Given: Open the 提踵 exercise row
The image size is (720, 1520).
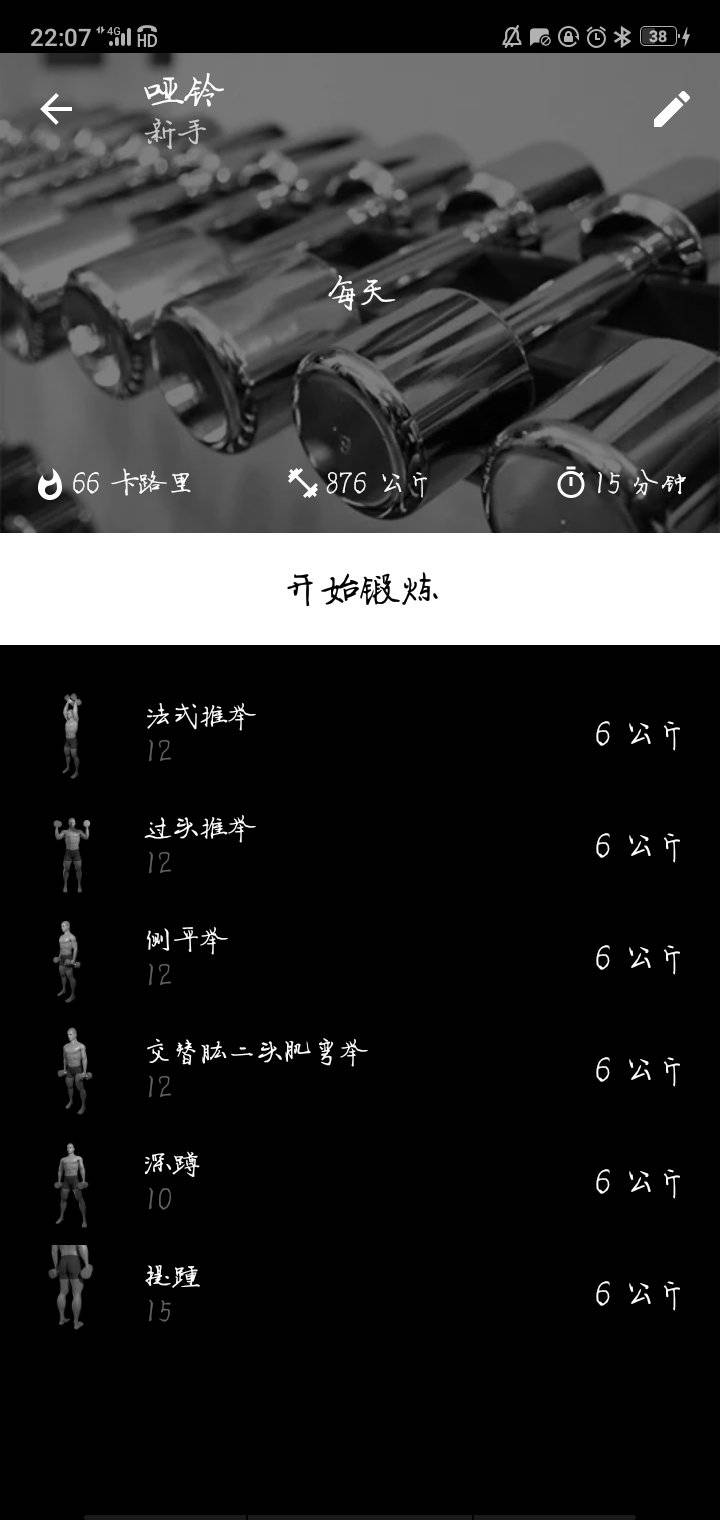Looking at the screenshot, I should tap(360, 1294).
